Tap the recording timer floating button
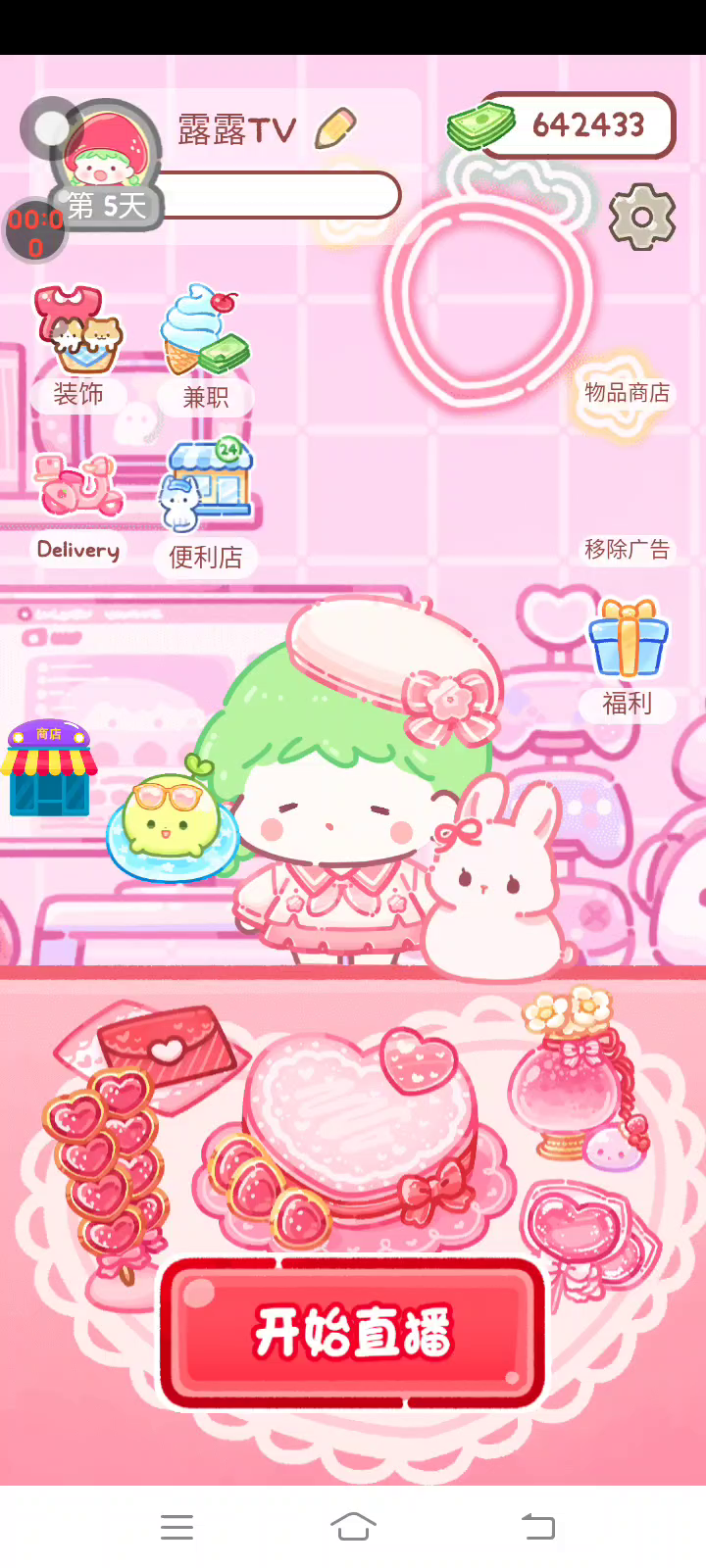706x1568 pixels. [35, 232]
